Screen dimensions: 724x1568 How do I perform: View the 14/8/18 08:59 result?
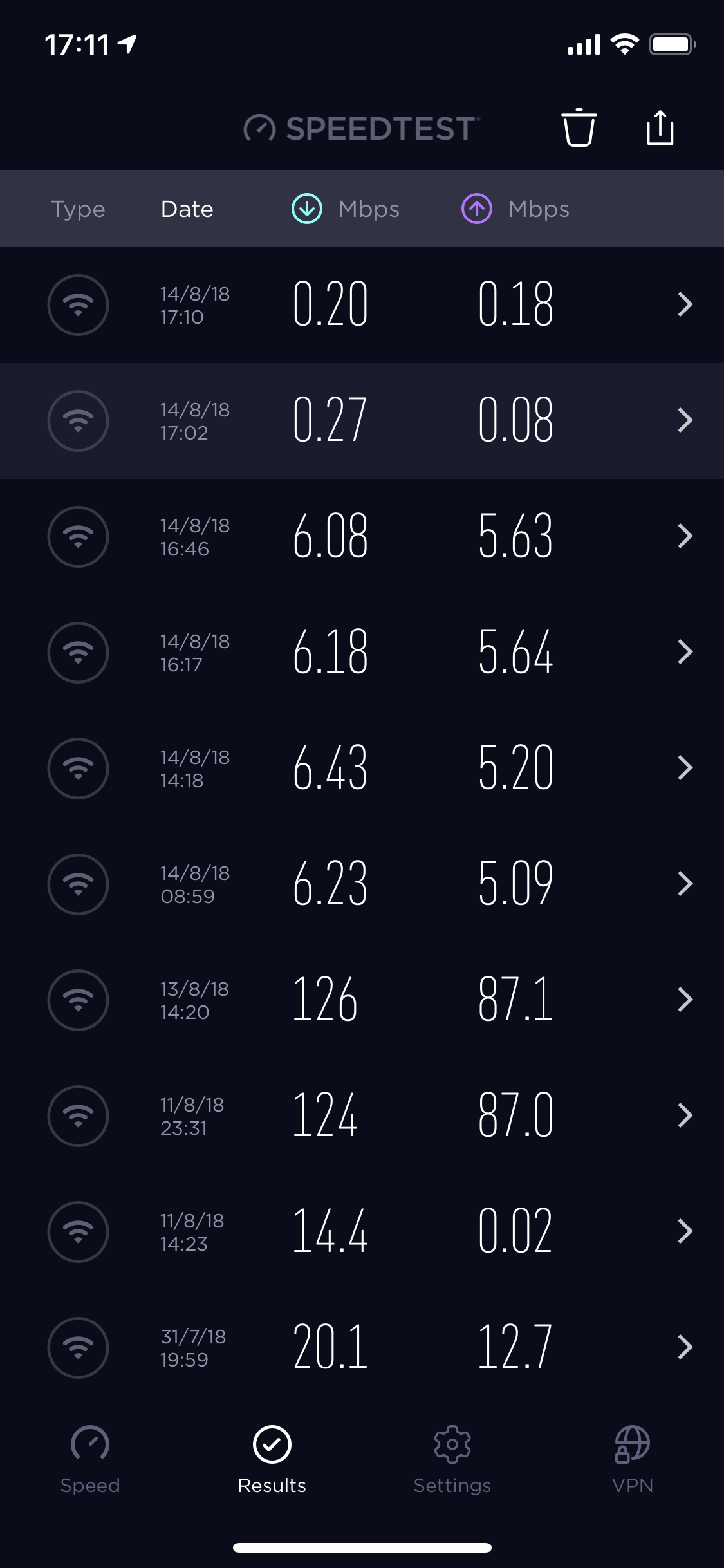point(362,884)
